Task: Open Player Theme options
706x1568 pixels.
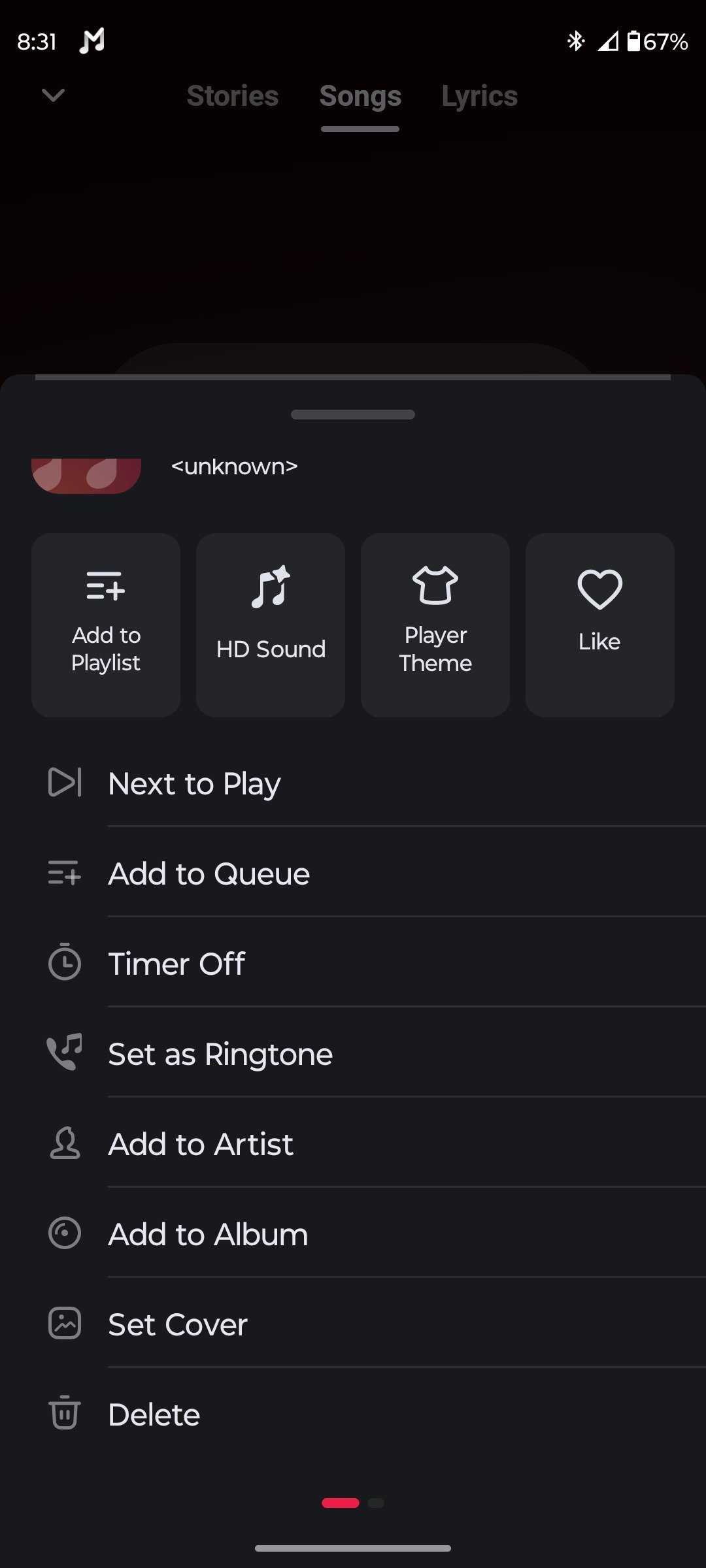Action: (435, 625)
